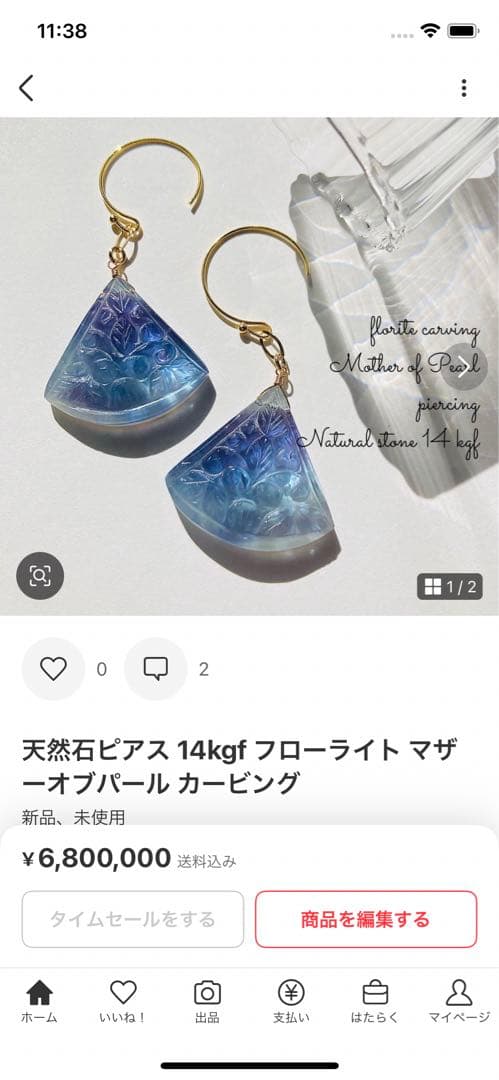Show the next product photo

[x=464, y=366]
